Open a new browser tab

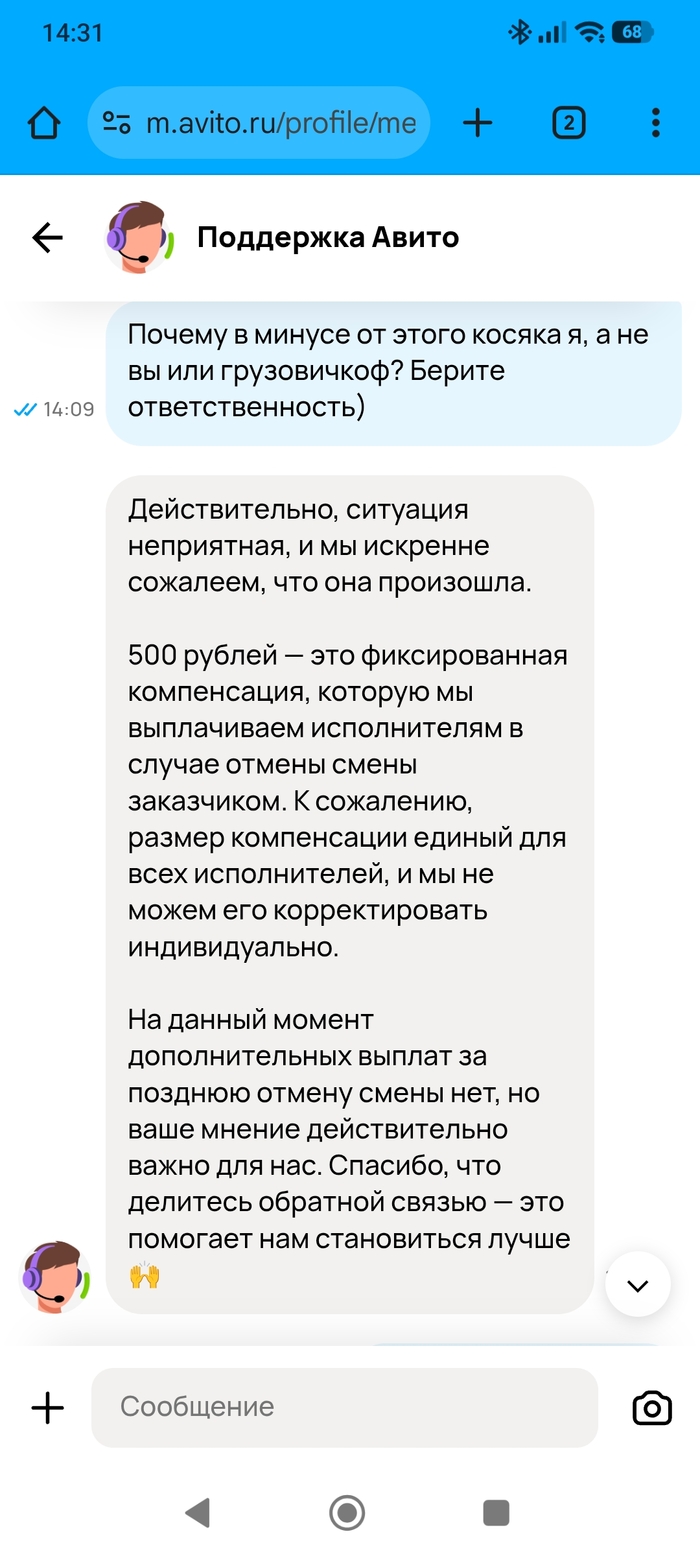(x=478, y=123)
